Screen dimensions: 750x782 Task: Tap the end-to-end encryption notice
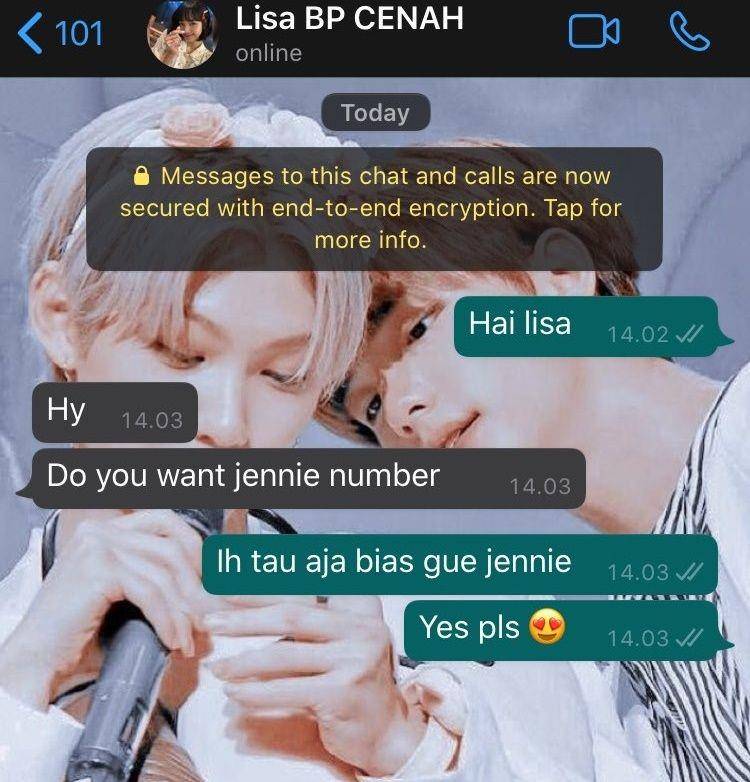[373, 208]
